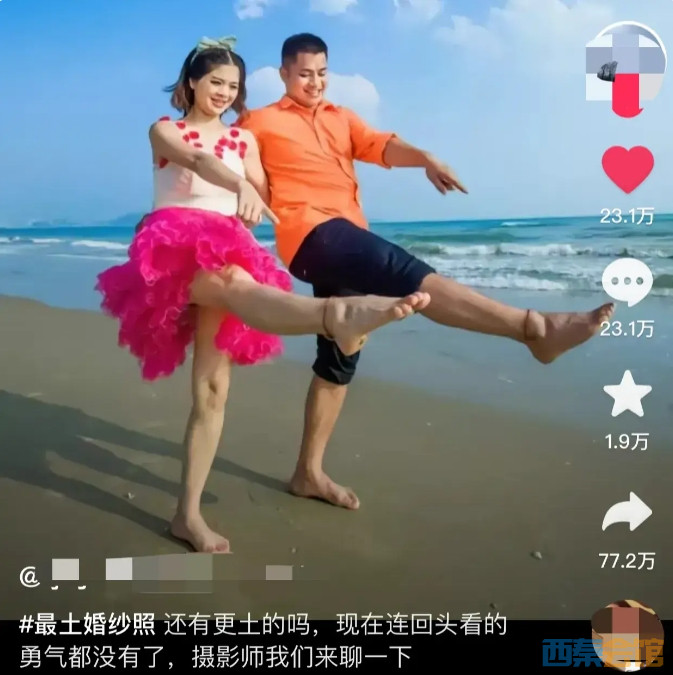Open the spinning music disc
Viewport: 673px width, 675px height.
(627, 634)
